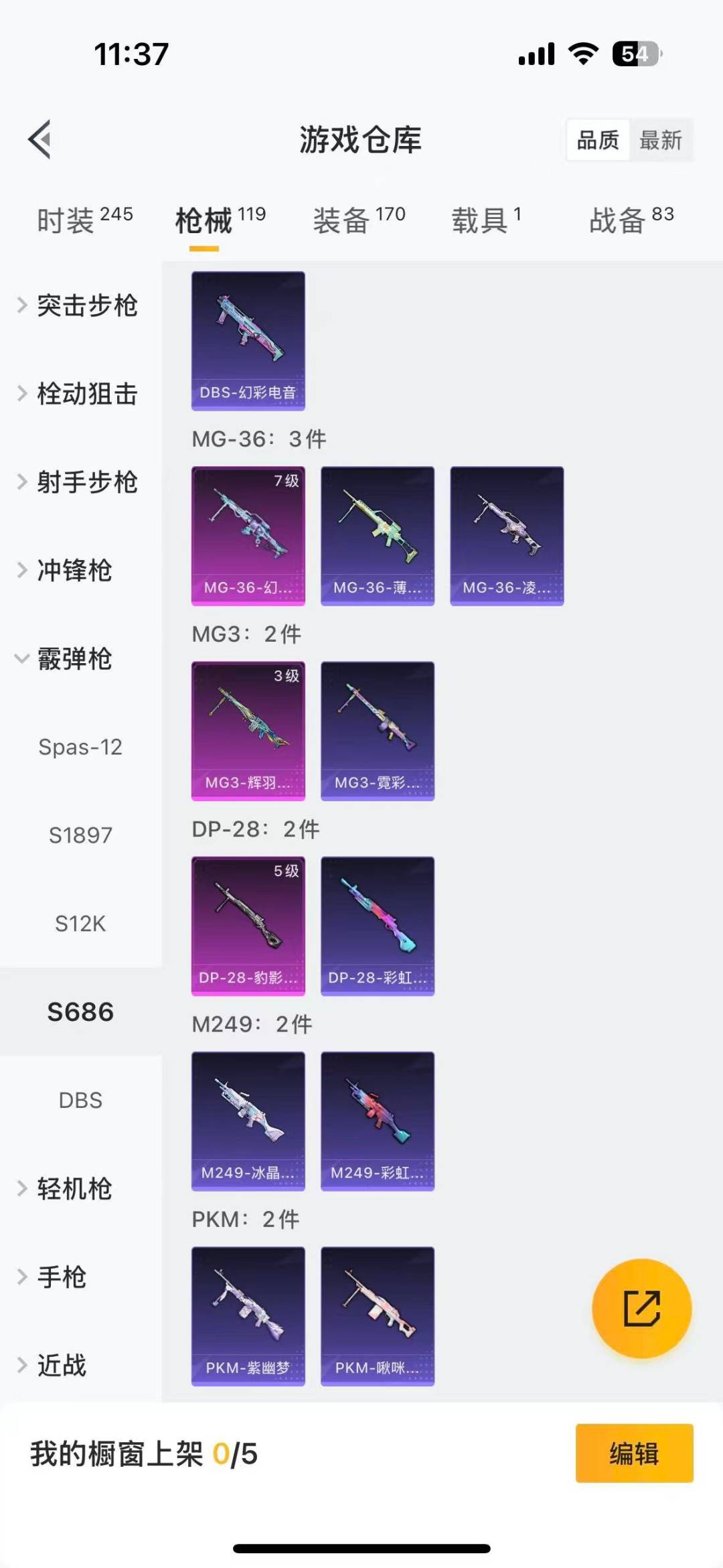Screen dimensions: 723x1568
Task: Sort warehouse by 最新
Action: point(660,140)
